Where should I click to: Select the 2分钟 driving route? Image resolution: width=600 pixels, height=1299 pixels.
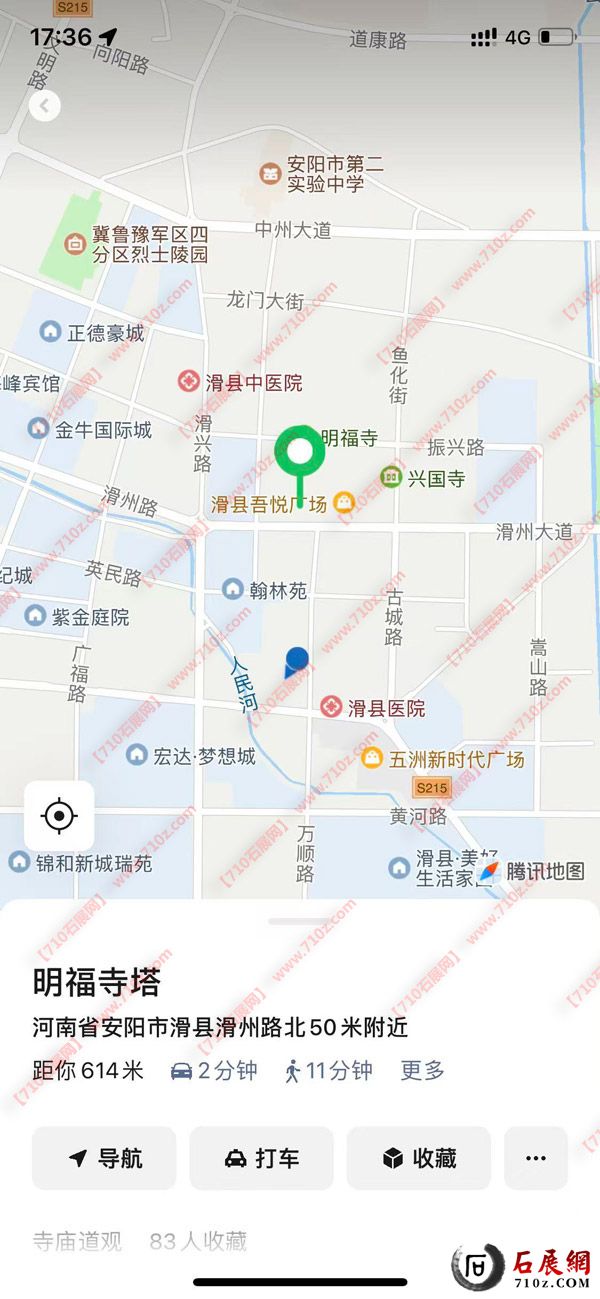click(x=214, y=1070)
